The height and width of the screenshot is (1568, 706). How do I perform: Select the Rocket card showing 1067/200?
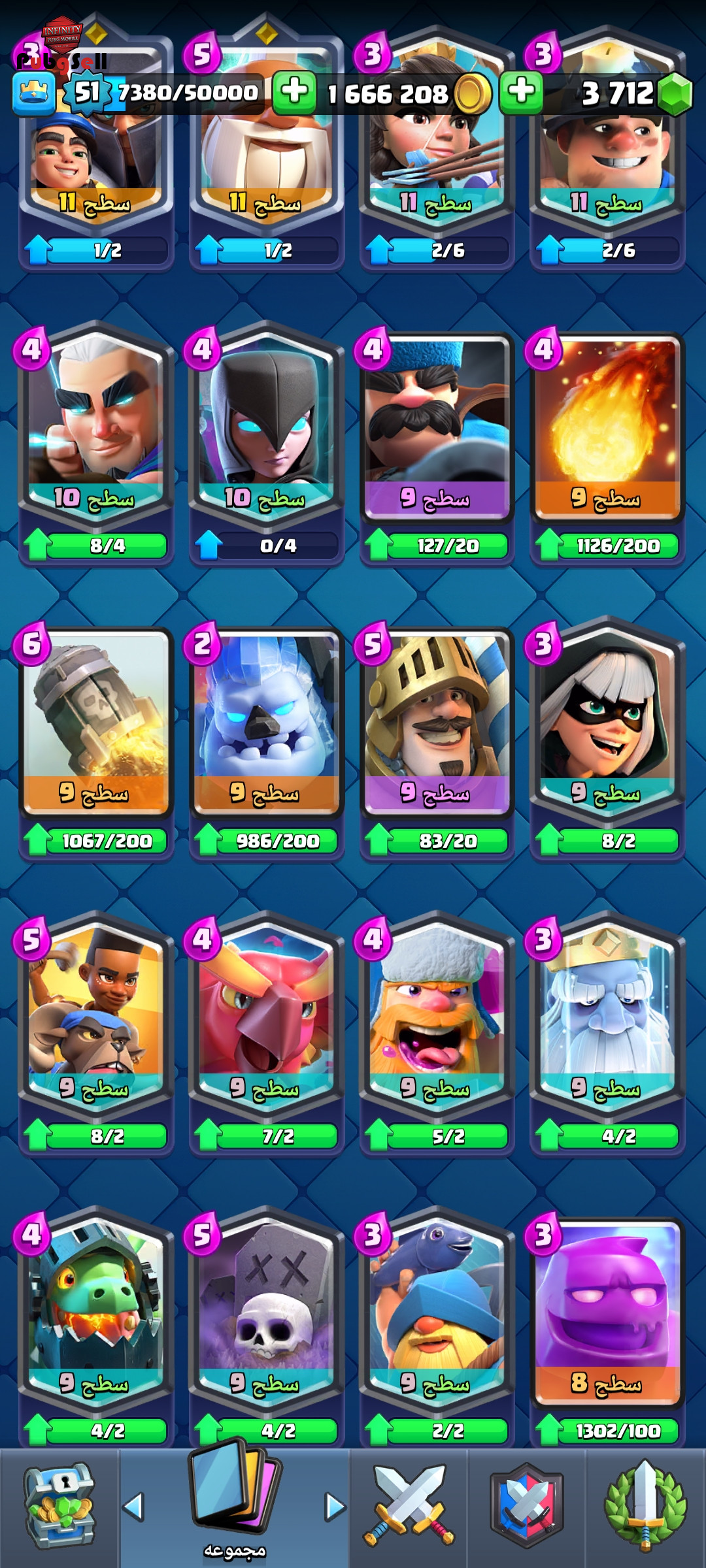[96, 743]
